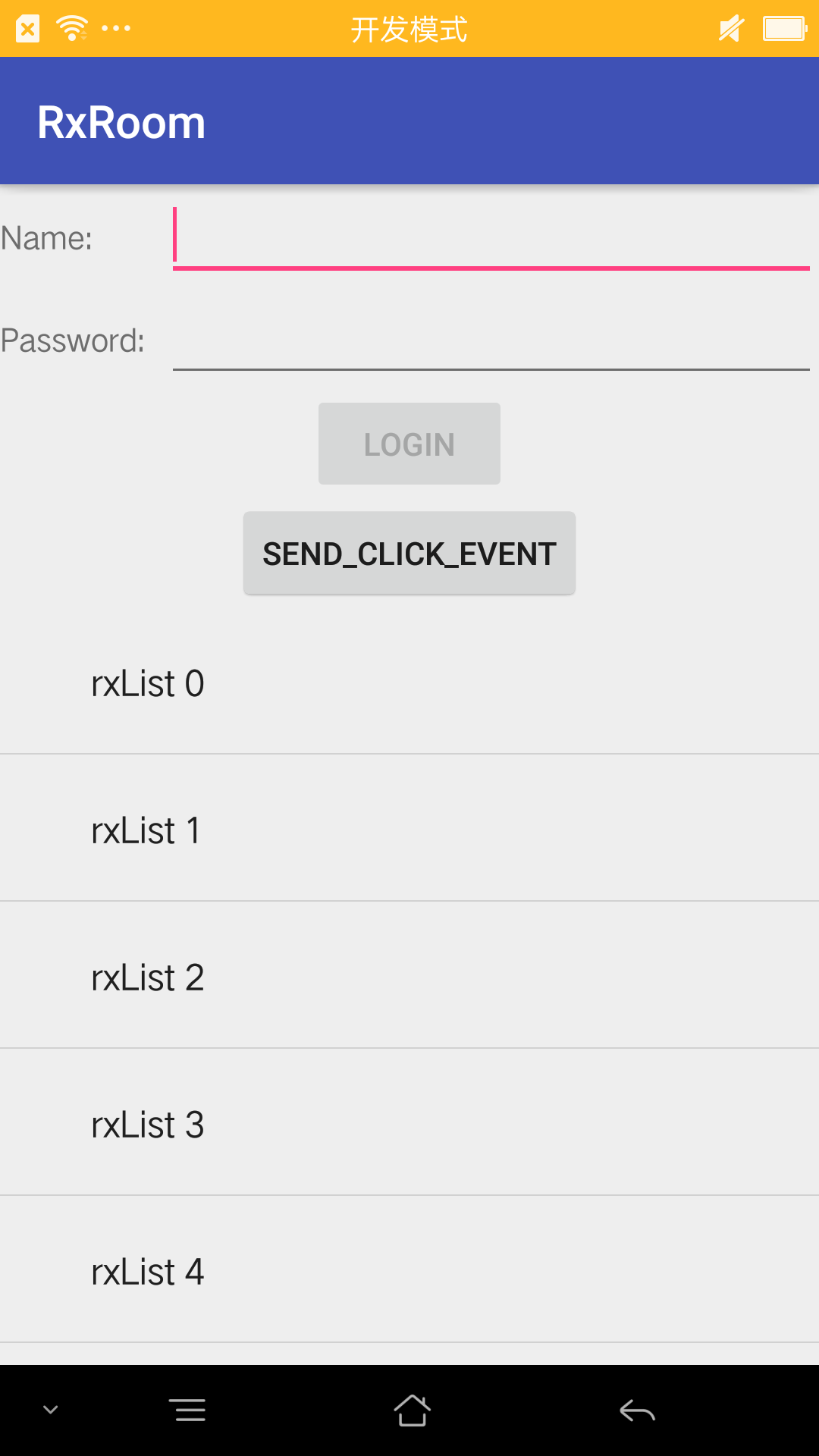The width and height of the screenshot is (819, 1456).
Task: Open the rxList 0 row
Action: coord(409,682)
